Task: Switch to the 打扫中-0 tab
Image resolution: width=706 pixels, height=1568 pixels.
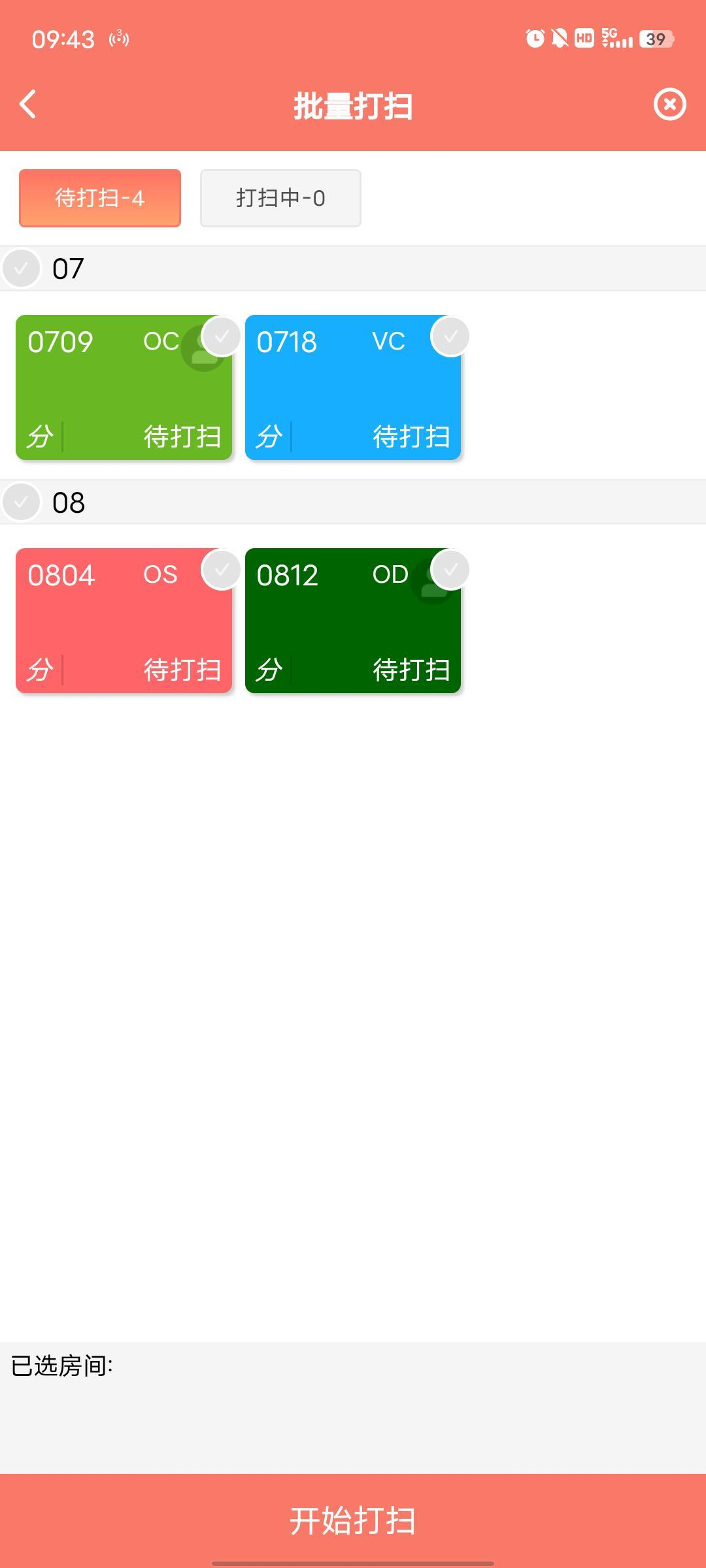Action: pyautogui.click(x=280, y=198)
